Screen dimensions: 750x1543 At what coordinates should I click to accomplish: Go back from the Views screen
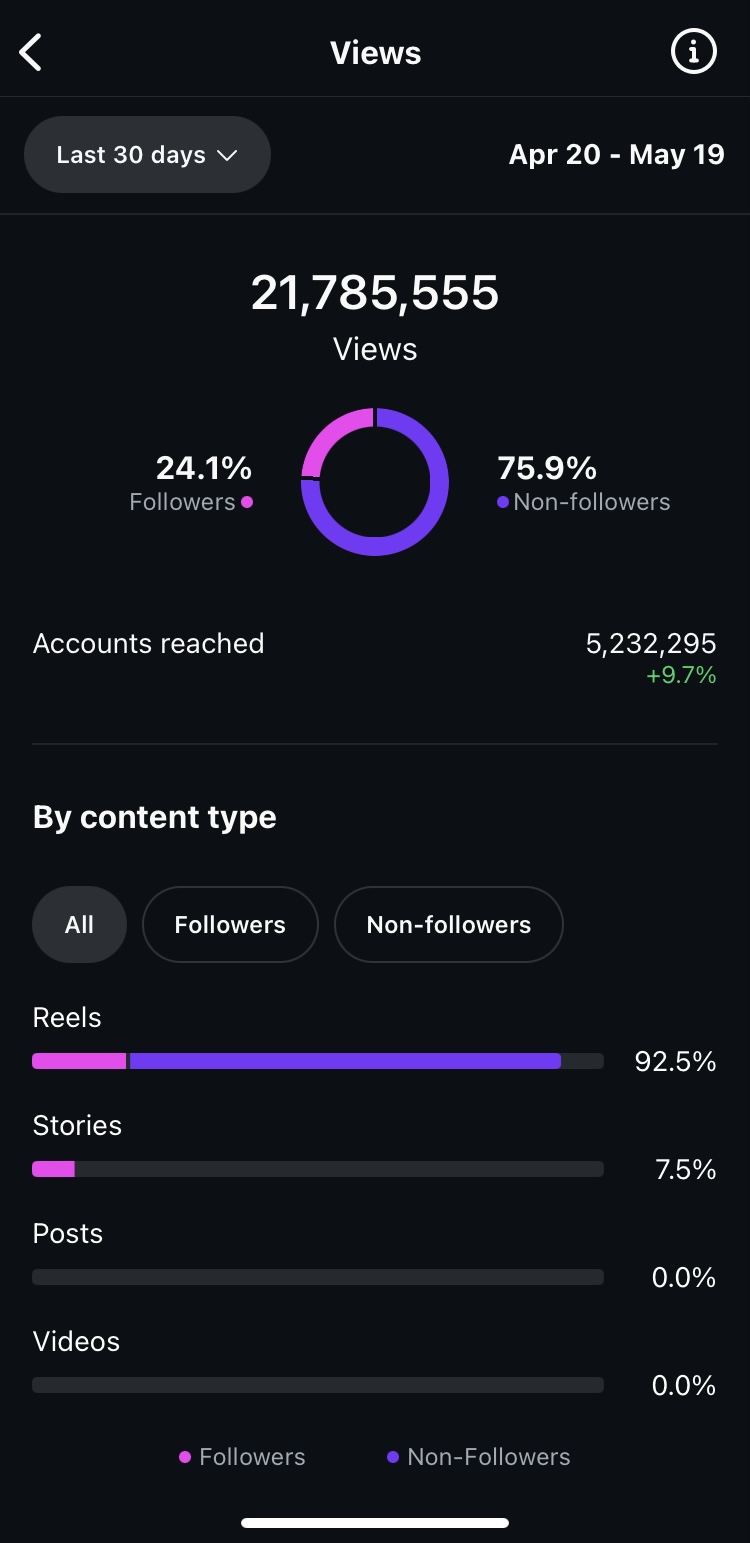click(31, 53)
